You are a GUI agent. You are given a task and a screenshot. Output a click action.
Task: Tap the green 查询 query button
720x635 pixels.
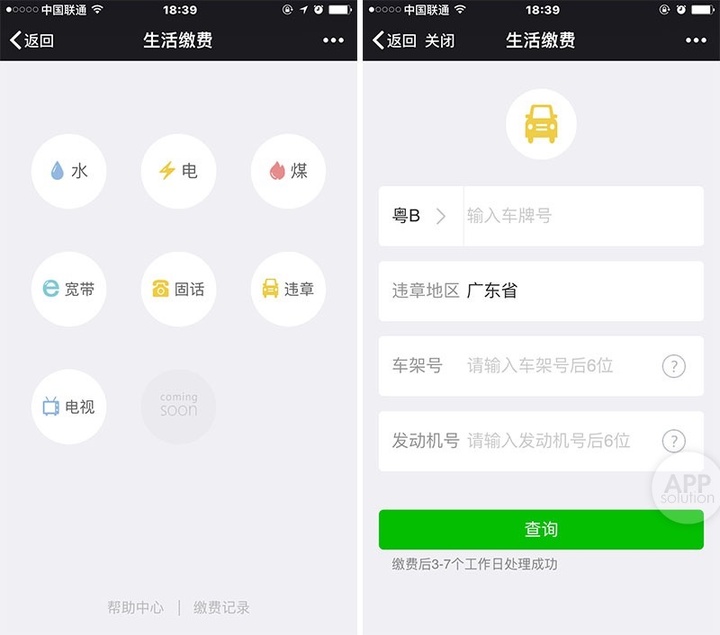click(x=541, y=529)
